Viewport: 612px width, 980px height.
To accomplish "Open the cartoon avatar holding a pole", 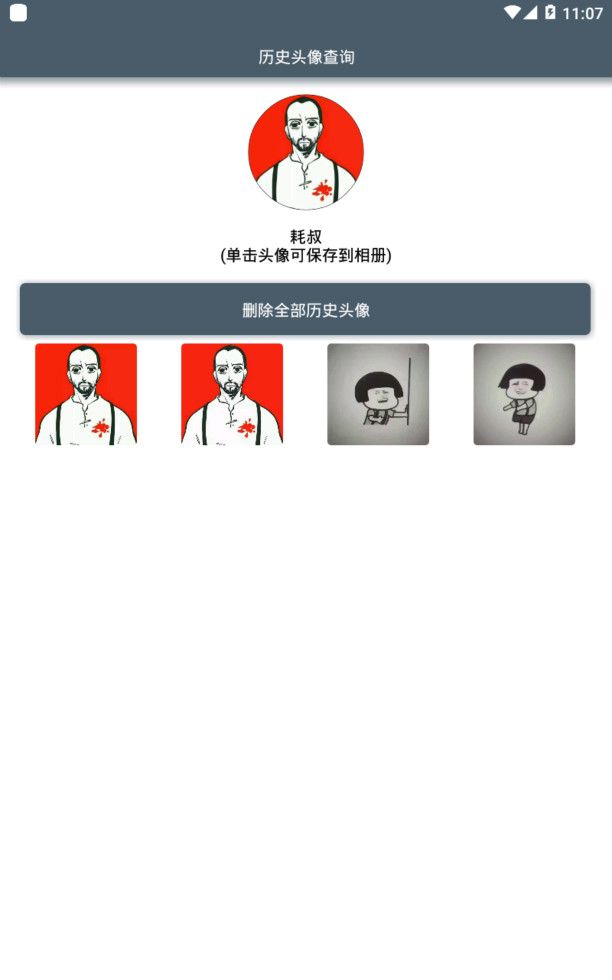I will pos(378,394).
